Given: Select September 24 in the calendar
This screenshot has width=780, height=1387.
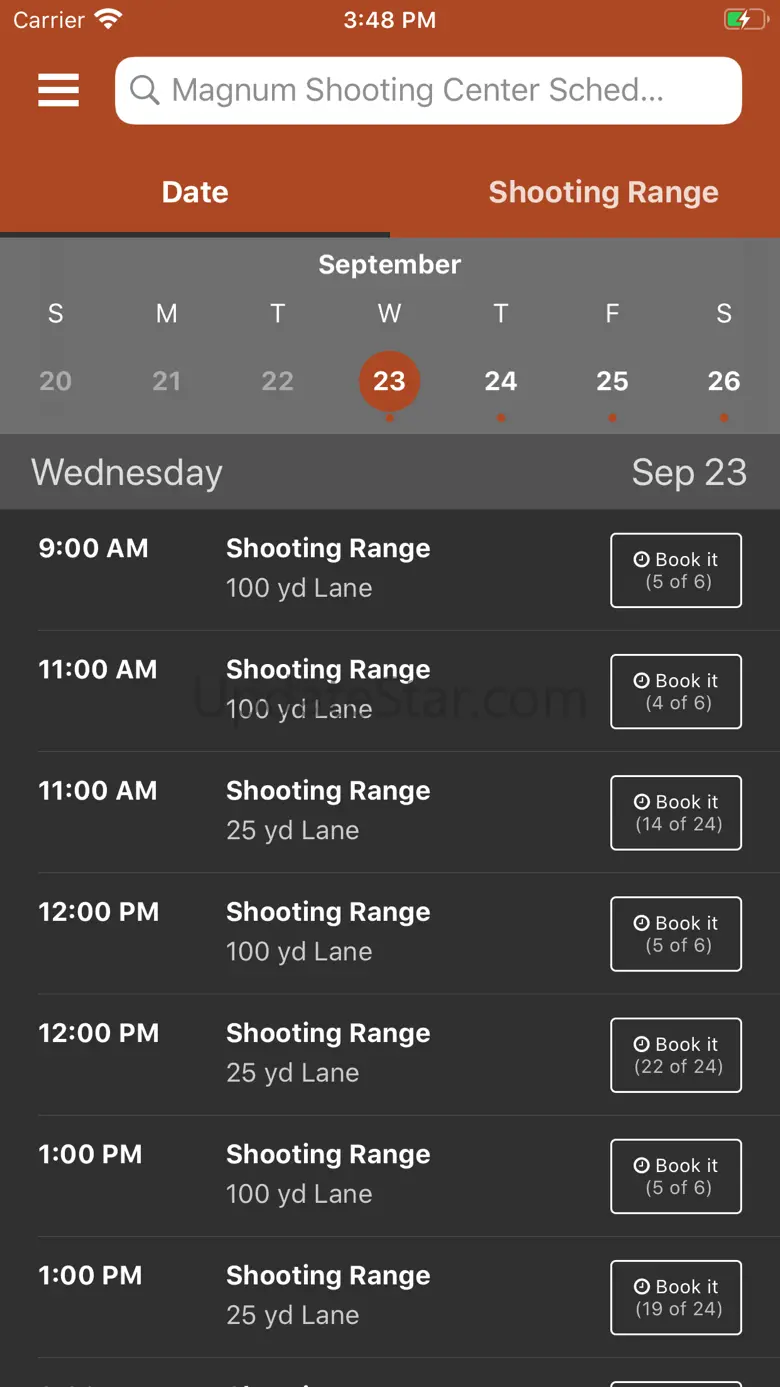Looking at the screenshot, I should click(501, 381).
